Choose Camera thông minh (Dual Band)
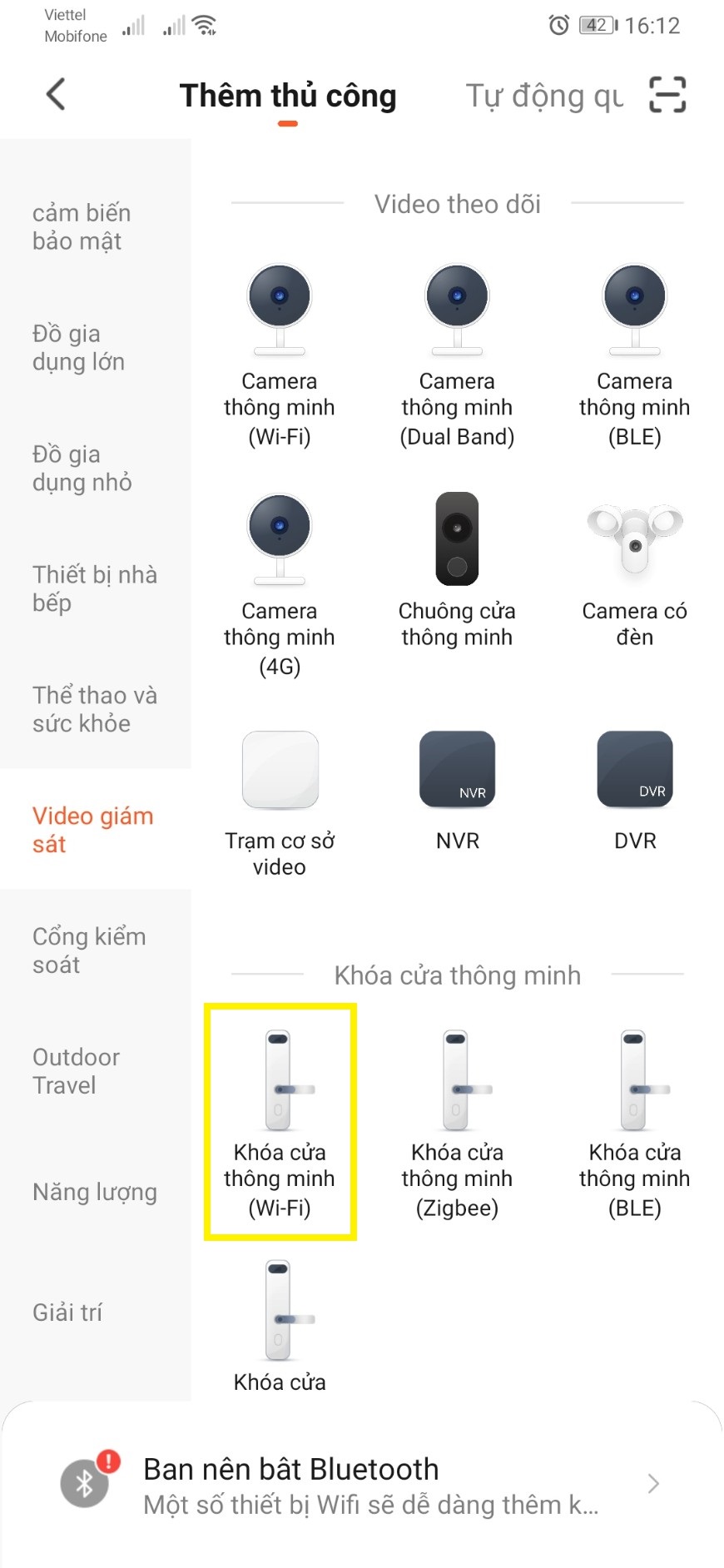Screen dimensions: 724x1568 (x=457, y=355)
